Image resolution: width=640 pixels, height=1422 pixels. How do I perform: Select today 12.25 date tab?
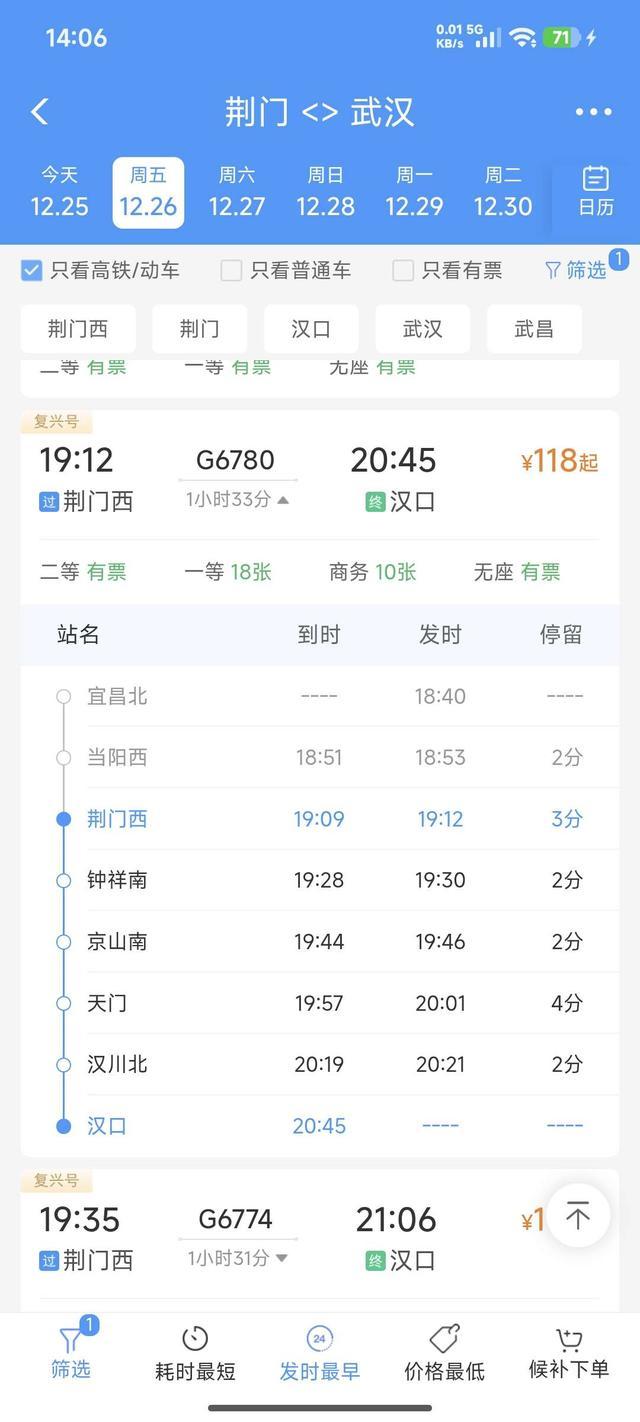click(60, 192)
